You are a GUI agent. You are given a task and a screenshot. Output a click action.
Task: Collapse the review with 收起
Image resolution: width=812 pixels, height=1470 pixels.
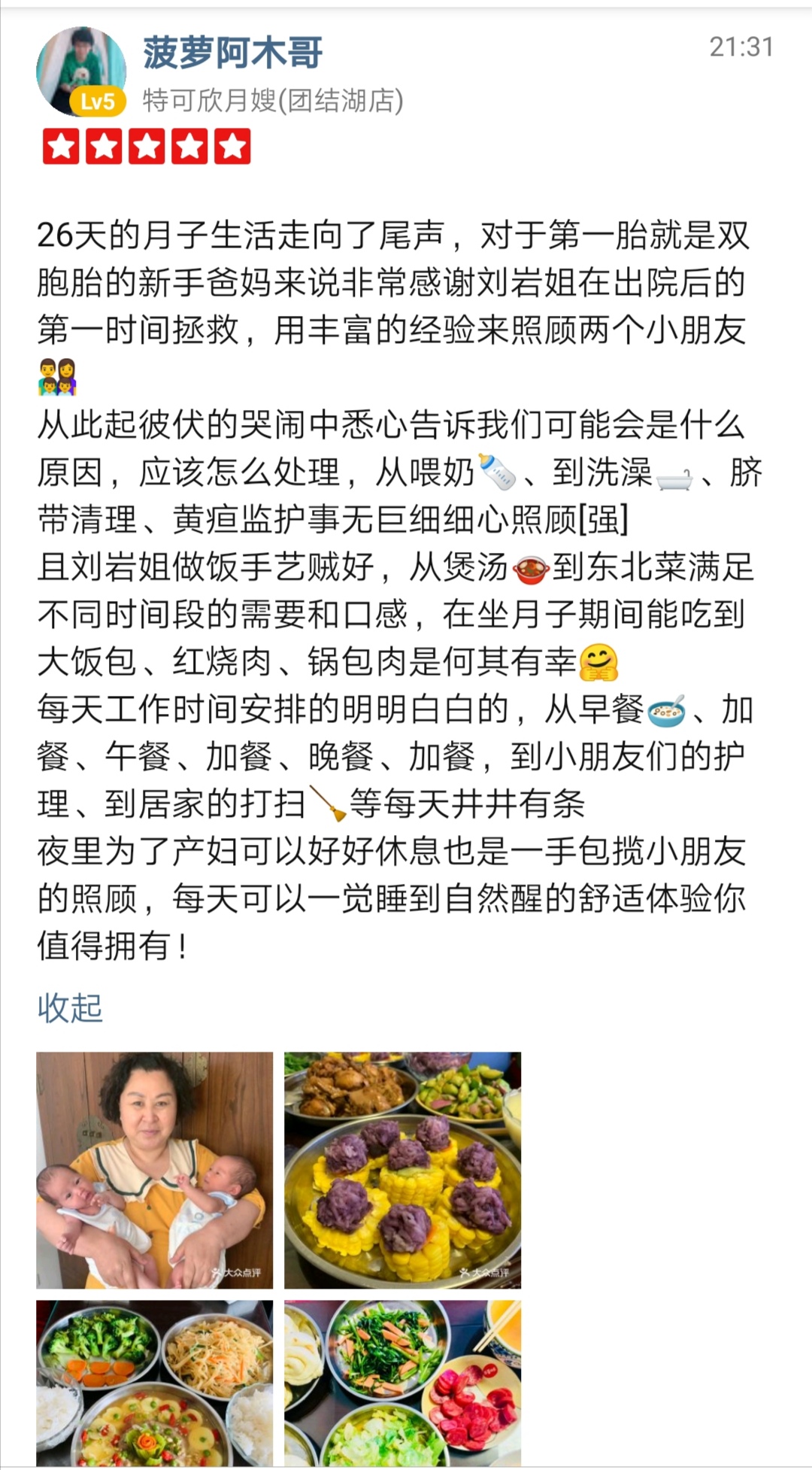click(x=70, y=1007)
